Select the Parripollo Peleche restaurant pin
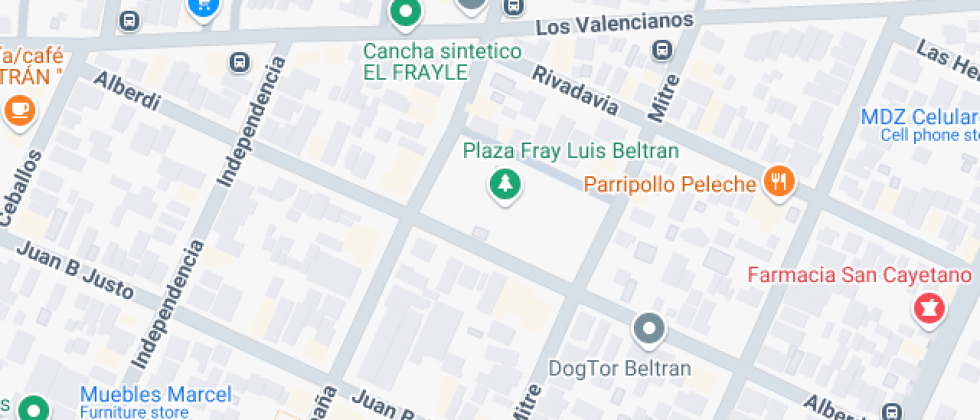Screen dimensions: 980x420 click(778, 182)
